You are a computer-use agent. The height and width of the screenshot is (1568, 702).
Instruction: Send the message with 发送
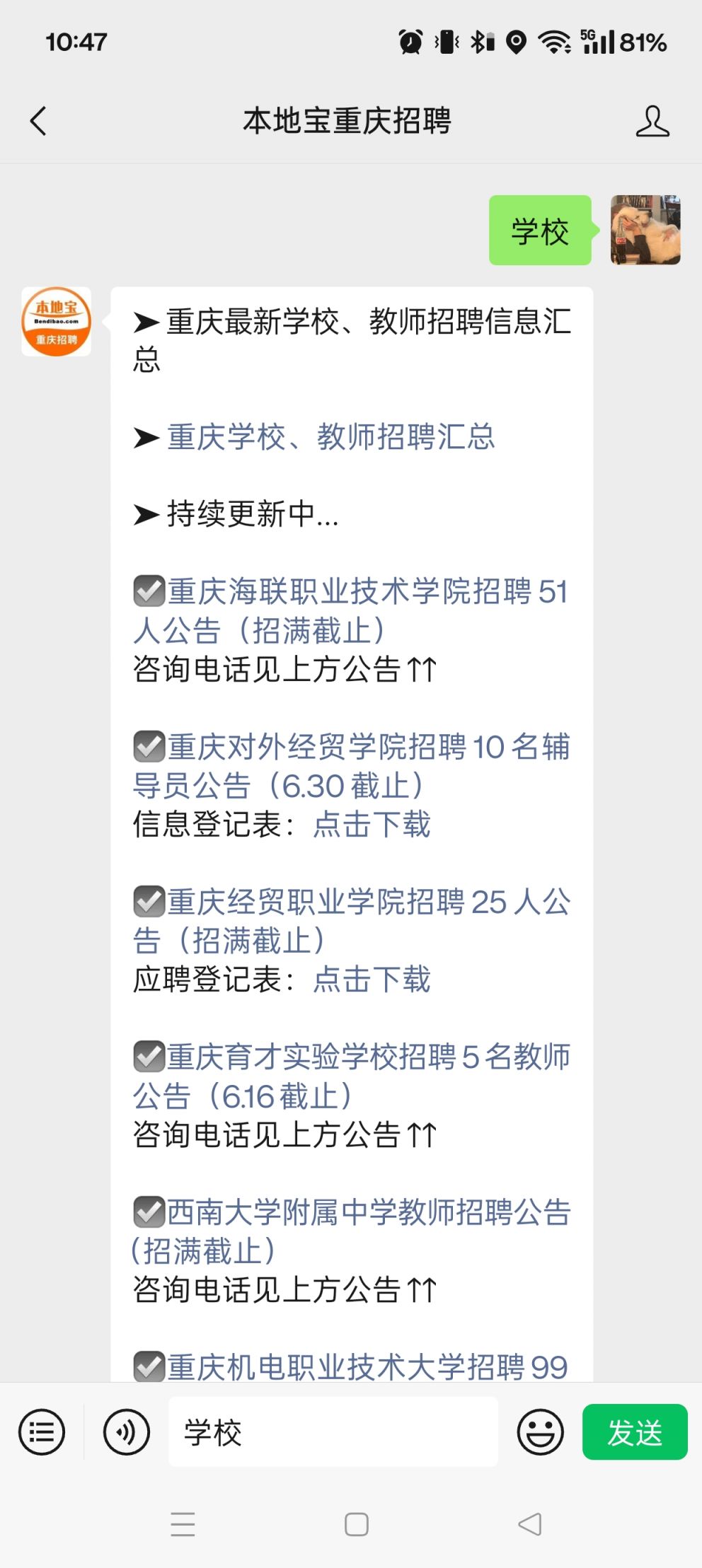point(635,1432)
